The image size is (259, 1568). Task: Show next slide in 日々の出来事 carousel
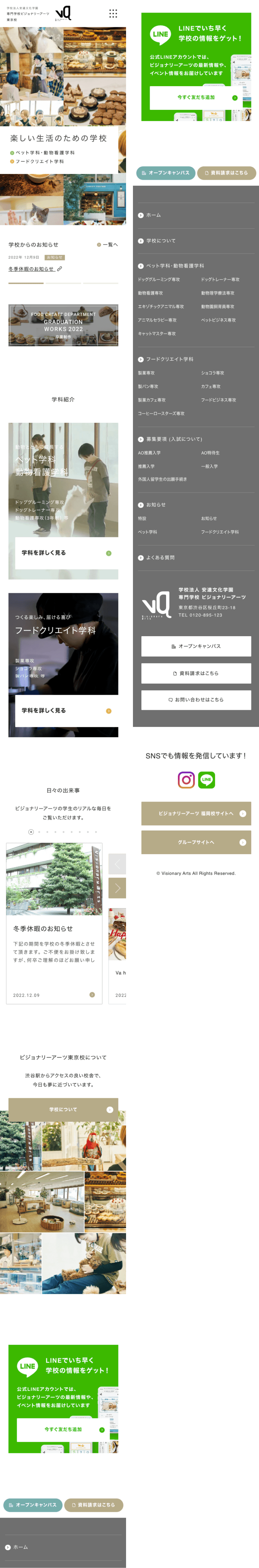coord(117,888)
